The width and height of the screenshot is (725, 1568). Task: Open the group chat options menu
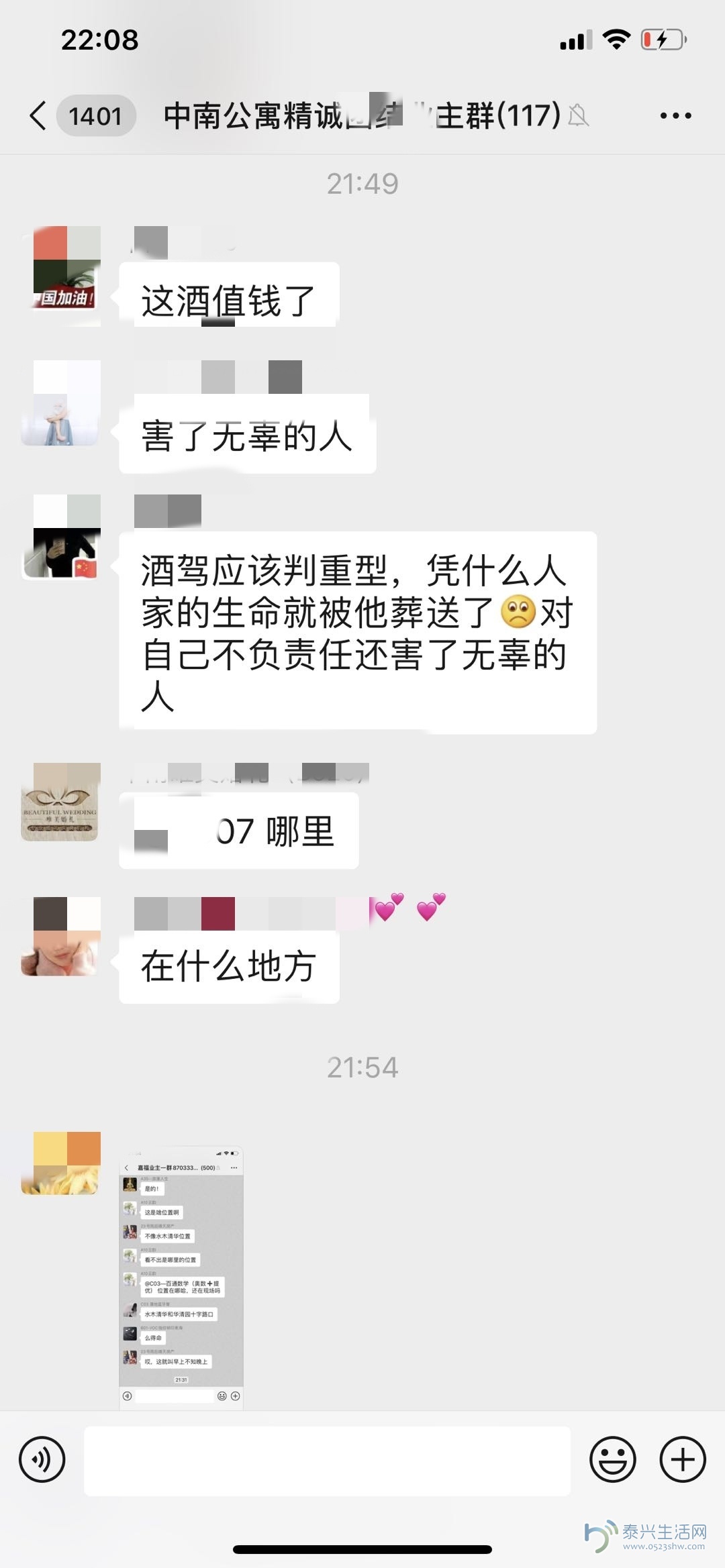tap(675, 115)
